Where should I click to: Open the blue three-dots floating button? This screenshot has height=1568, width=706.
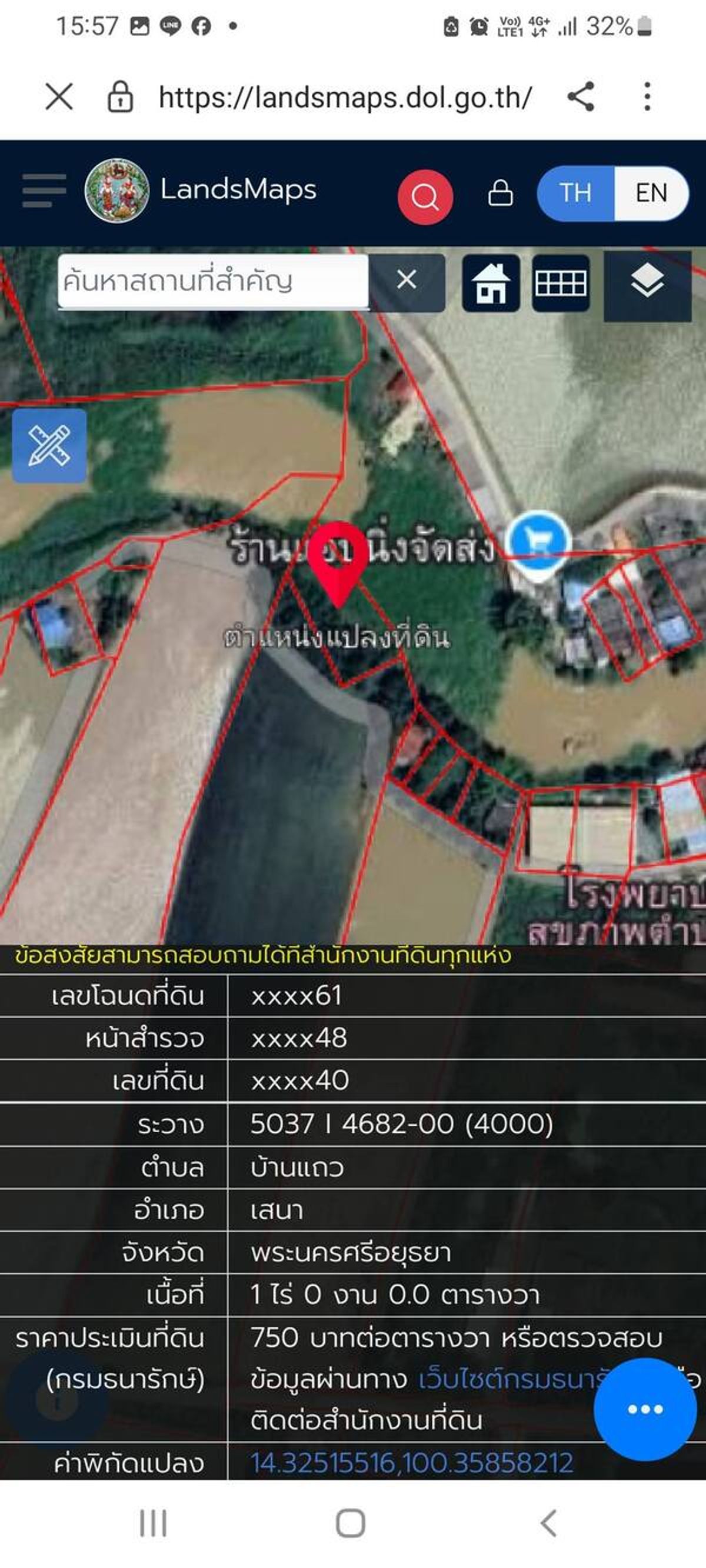click(645, 1409)
